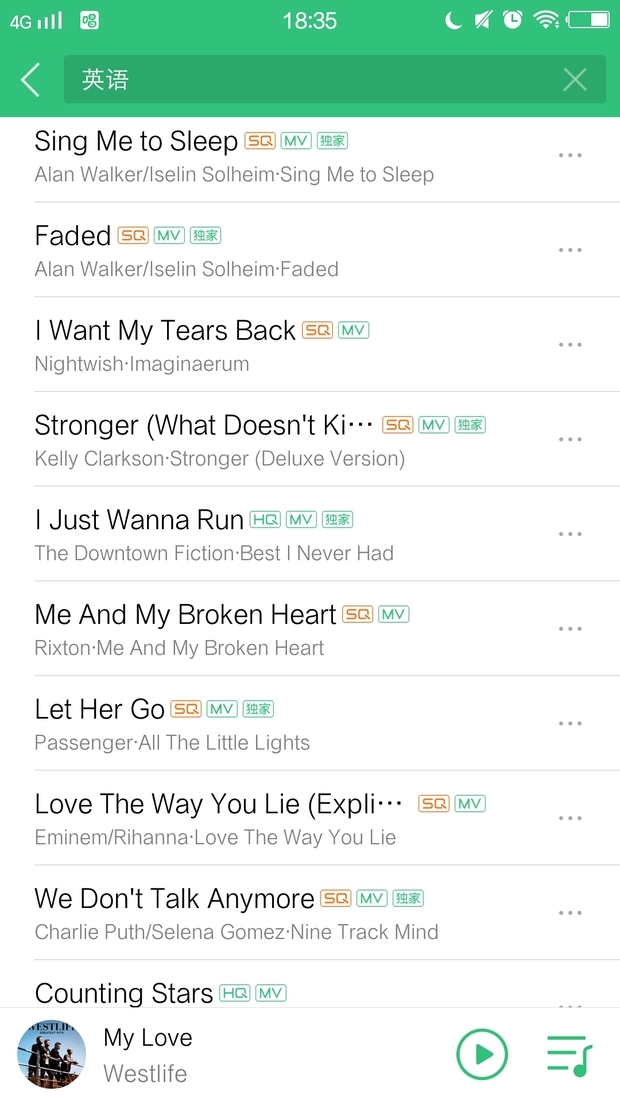Open more options for Let Her Go
This screenshot has width=620, height=1102.
point(570,724)
